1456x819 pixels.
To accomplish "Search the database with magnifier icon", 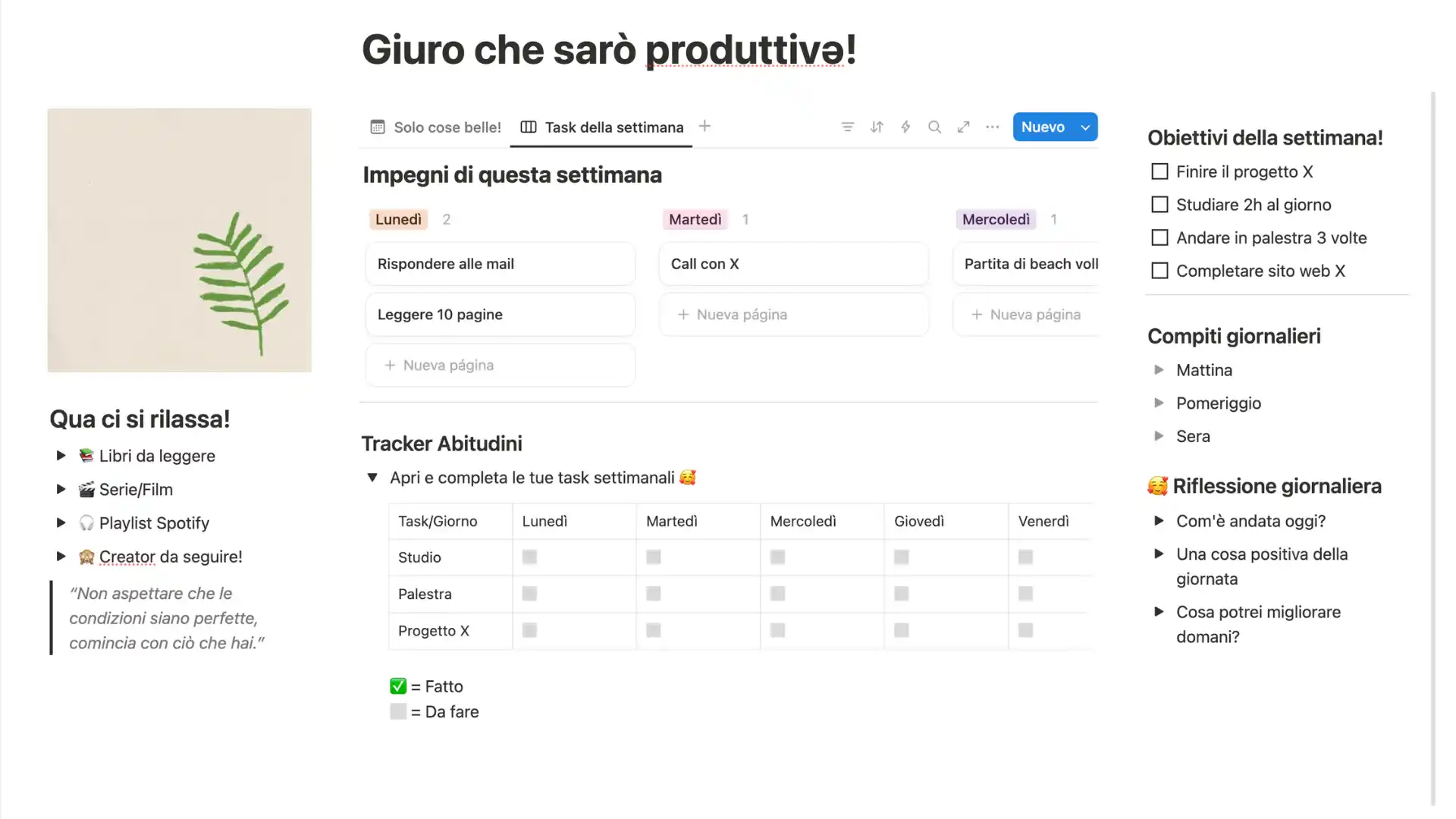I will (x=934, y=127).
